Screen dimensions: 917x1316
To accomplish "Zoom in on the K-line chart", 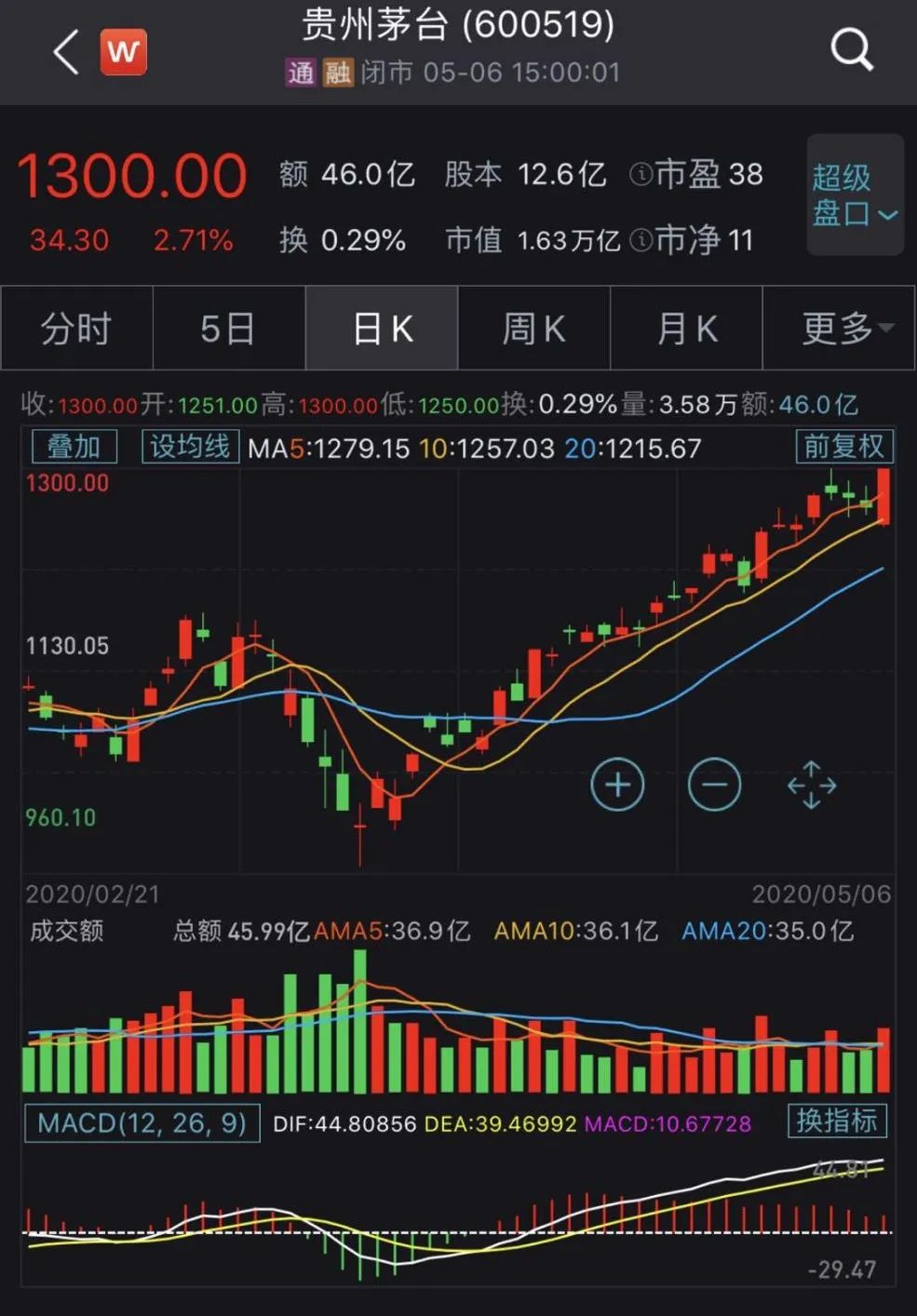I will click(x=617, y=785).
